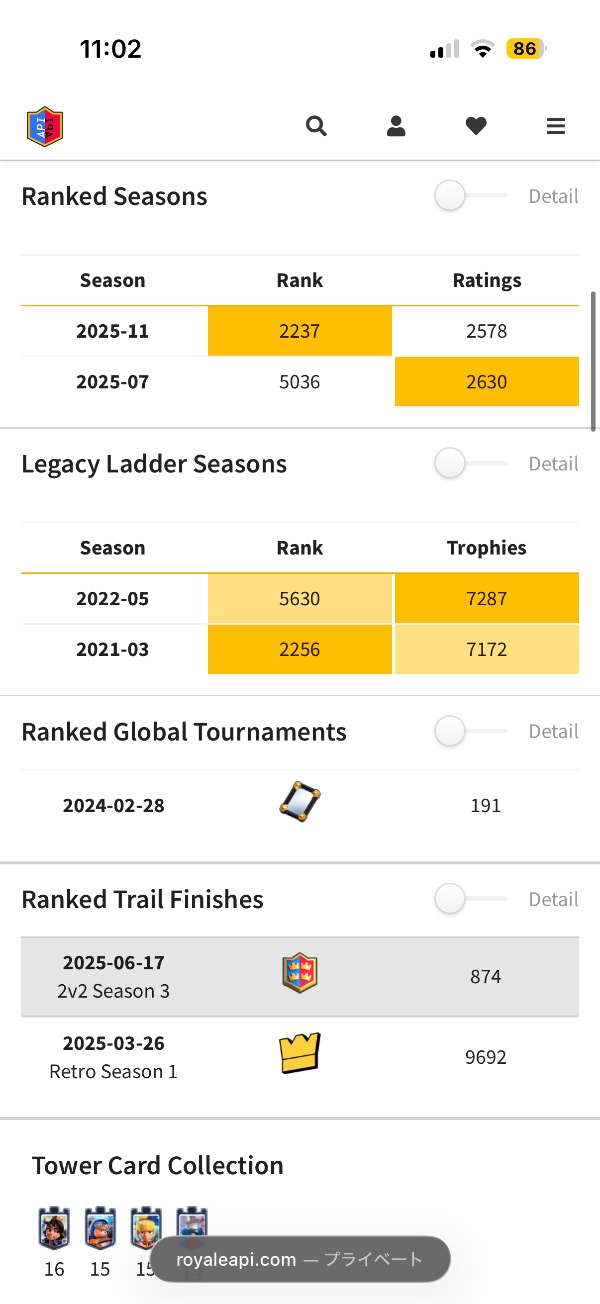Image resolution: width=600 pixels, height=1304 pixels.
Task: Open the favorites heart icon
Action: pos(476,126)
